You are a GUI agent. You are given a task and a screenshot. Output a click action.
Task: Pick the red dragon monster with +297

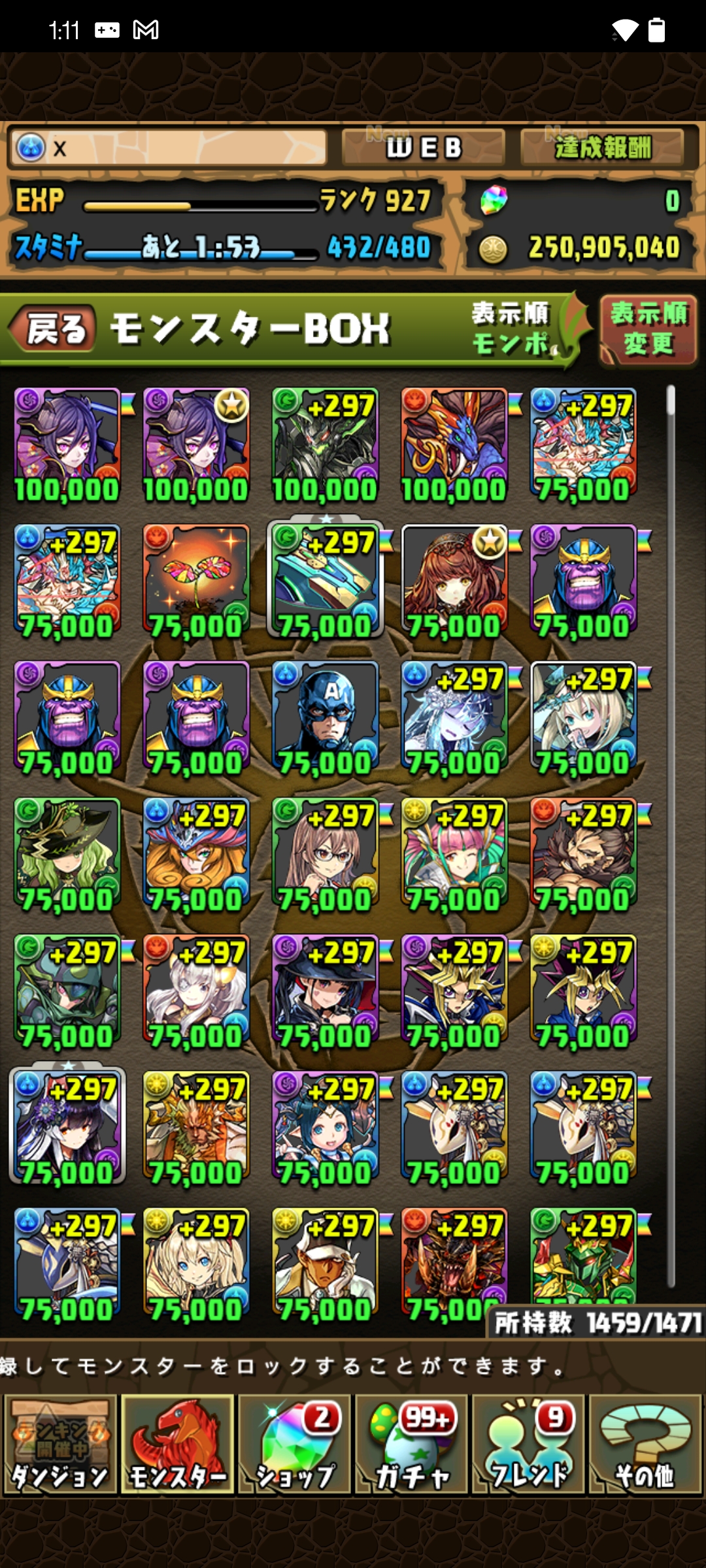click(454, 1264)
